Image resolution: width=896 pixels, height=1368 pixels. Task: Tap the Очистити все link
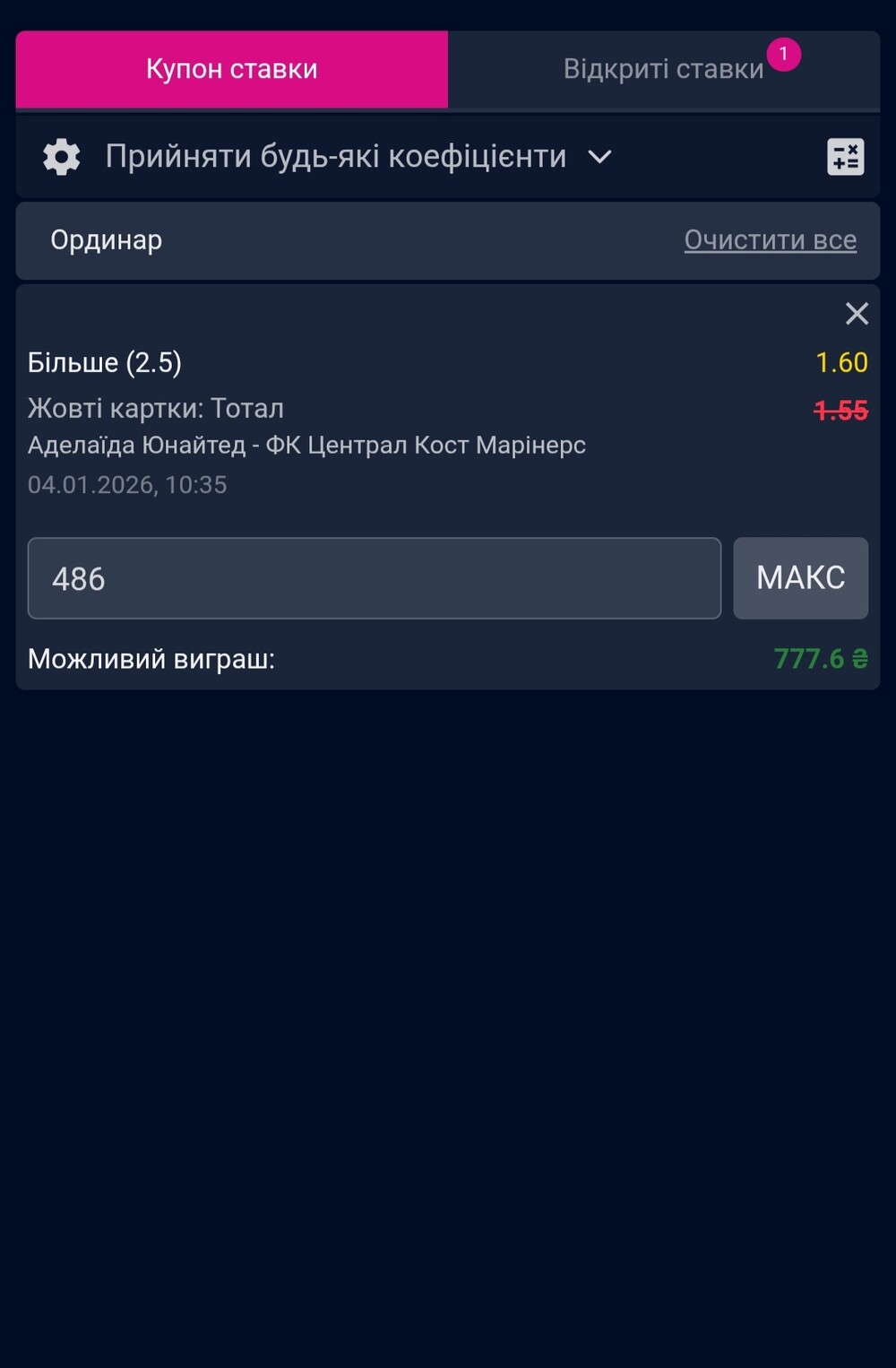[x=770, y=240]
